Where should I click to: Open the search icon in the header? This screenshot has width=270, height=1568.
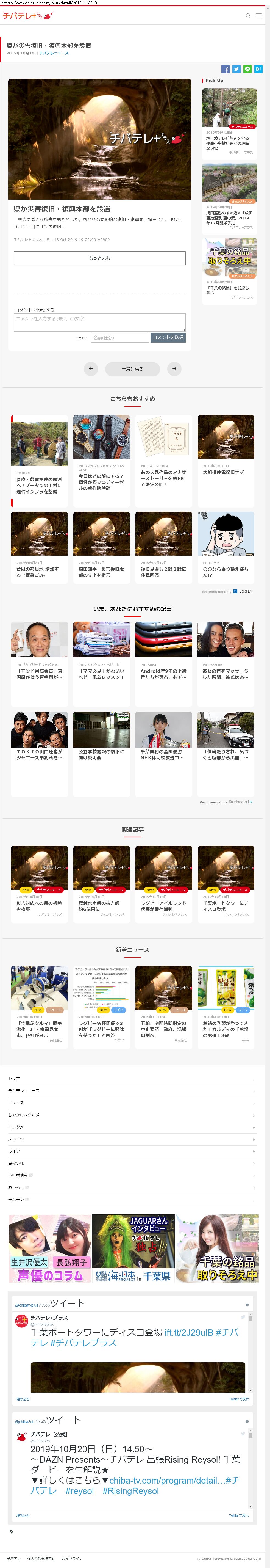point(247,16)
